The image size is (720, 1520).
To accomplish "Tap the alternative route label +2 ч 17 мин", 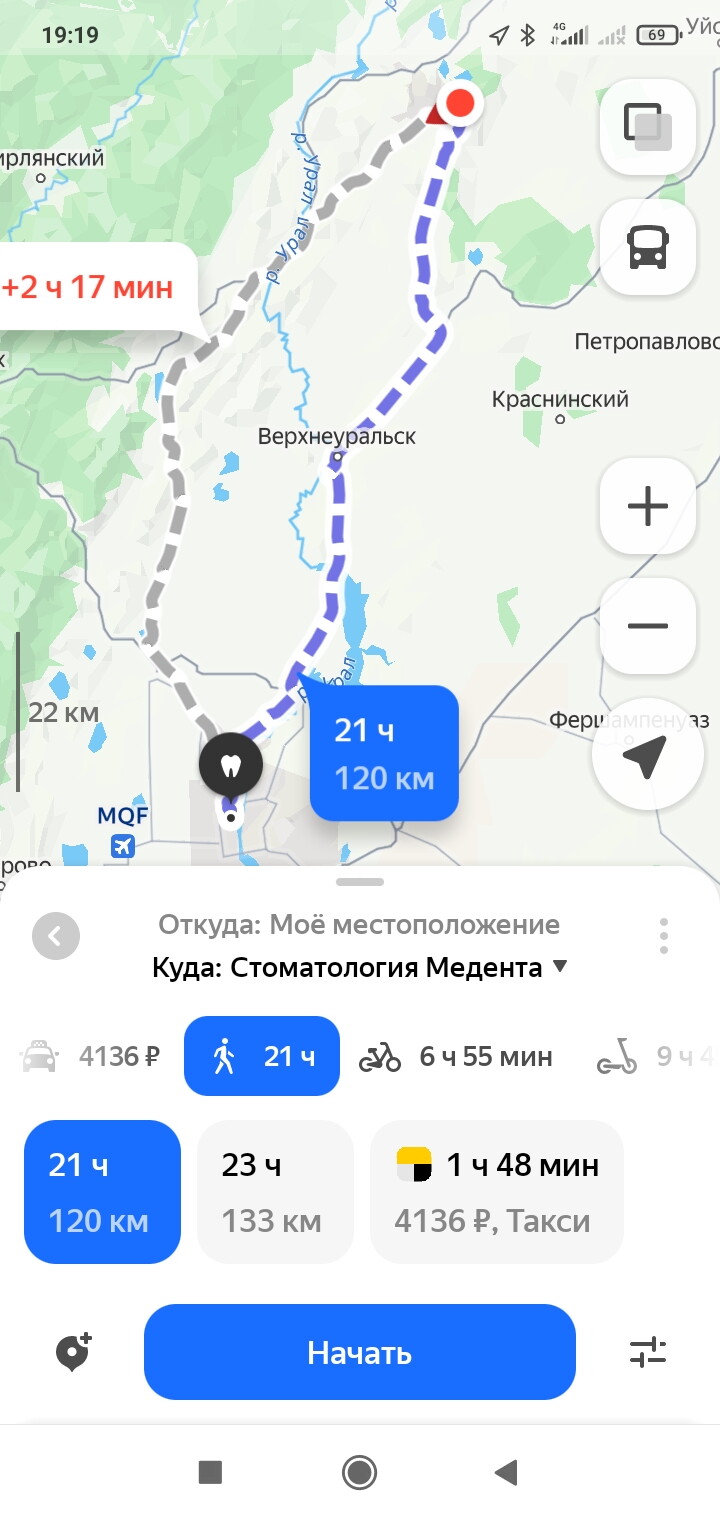I will click(x=90, y=288).
